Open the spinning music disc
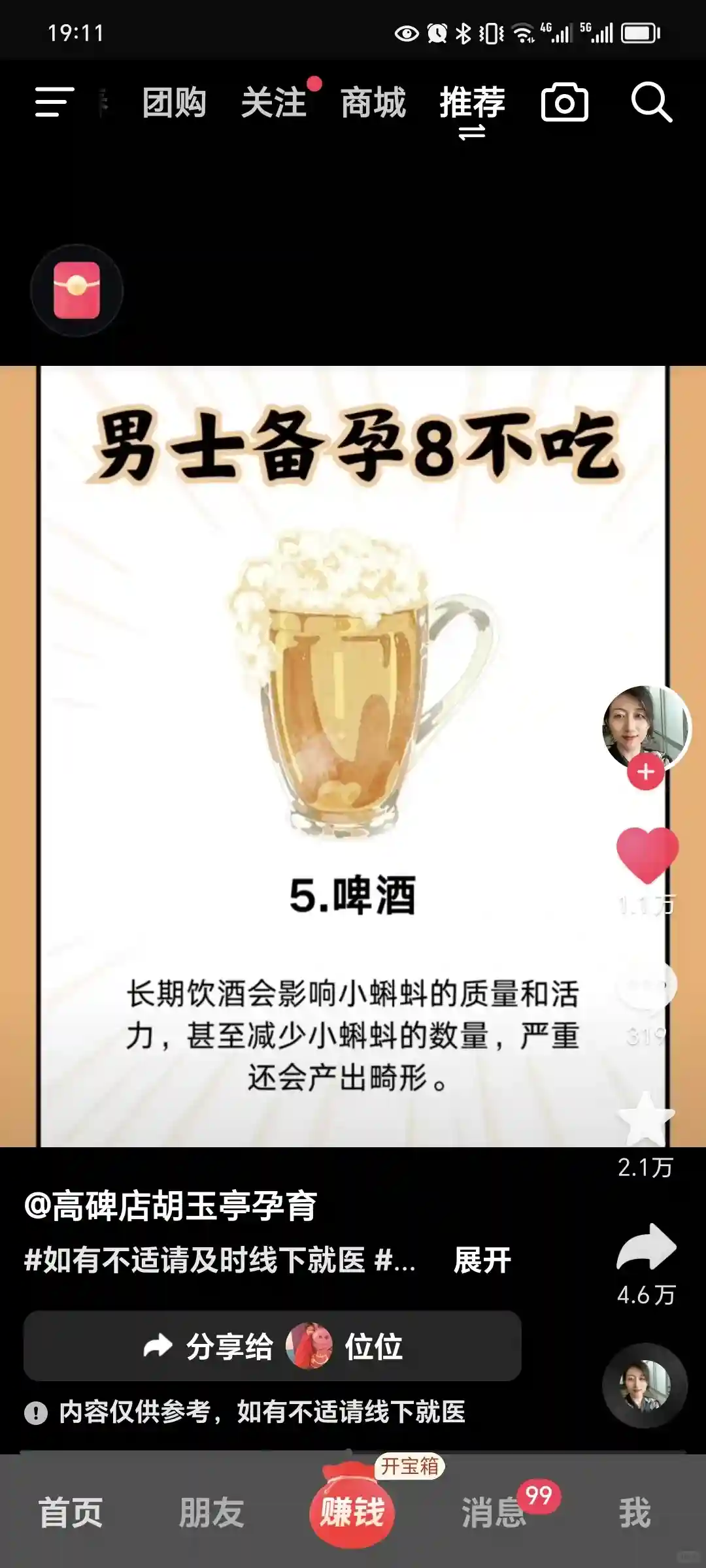The width and height of the screenshot is (706, 1568). pos(645,1385)
